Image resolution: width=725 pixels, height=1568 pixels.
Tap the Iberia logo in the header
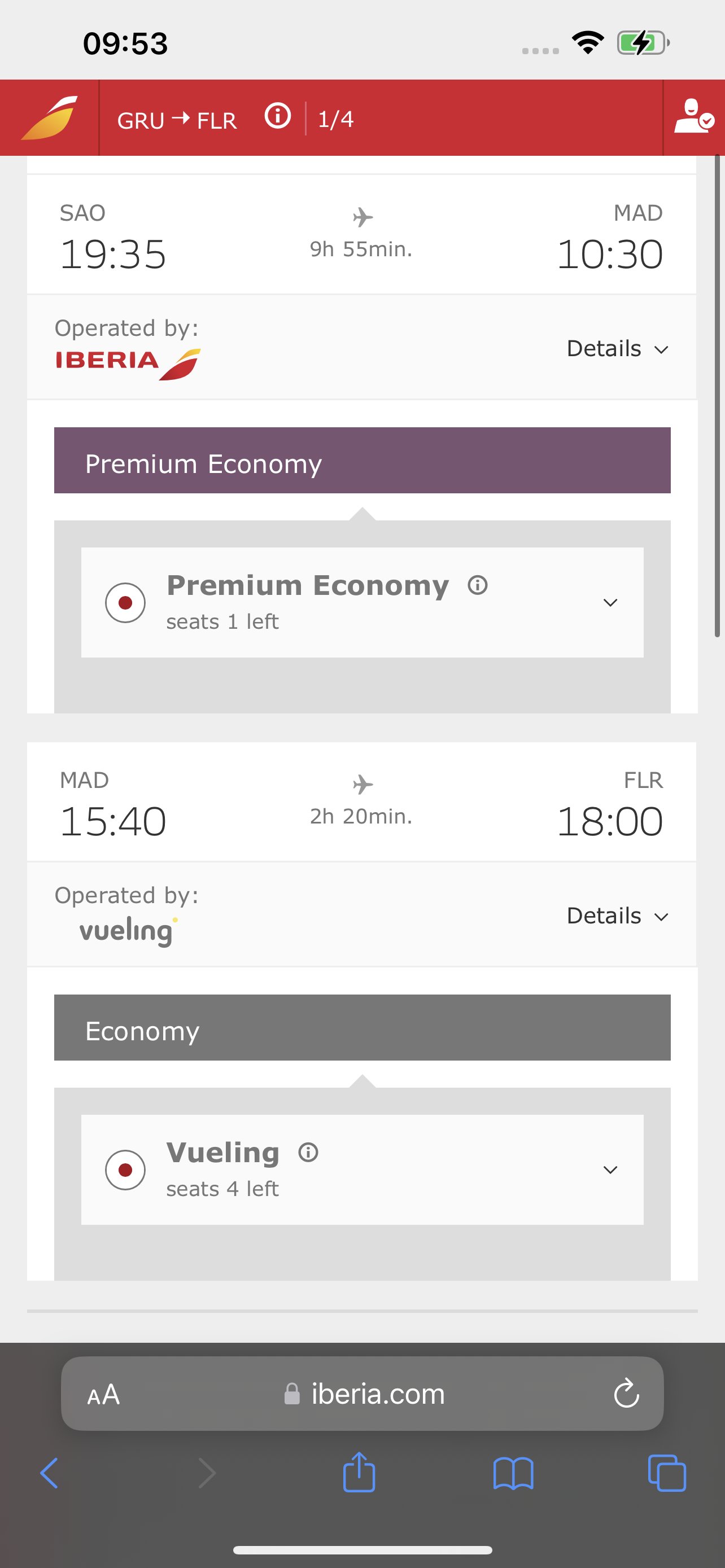(x=49, y=117)
